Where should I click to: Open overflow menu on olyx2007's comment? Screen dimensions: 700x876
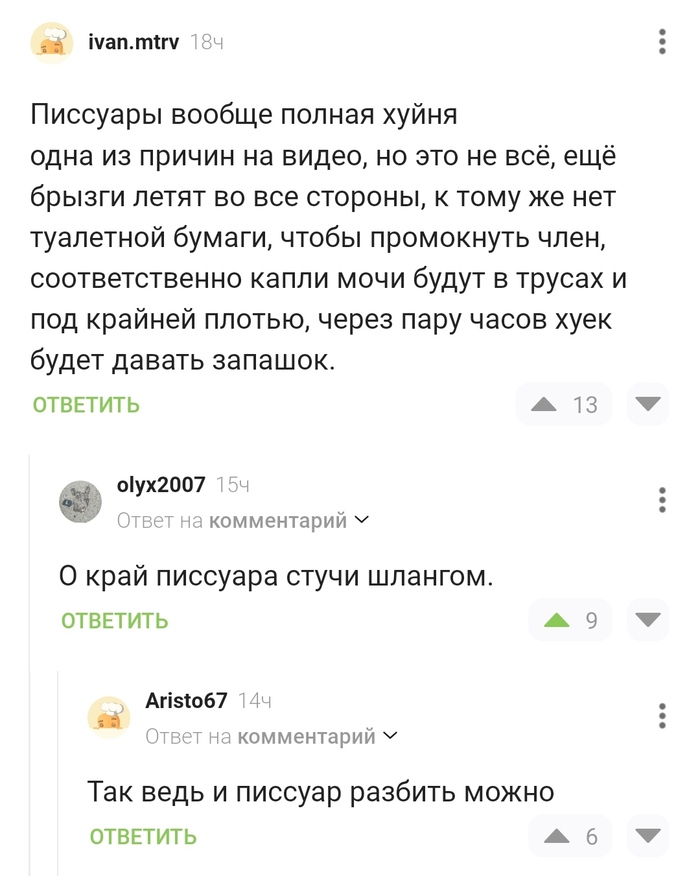[662, 499]
